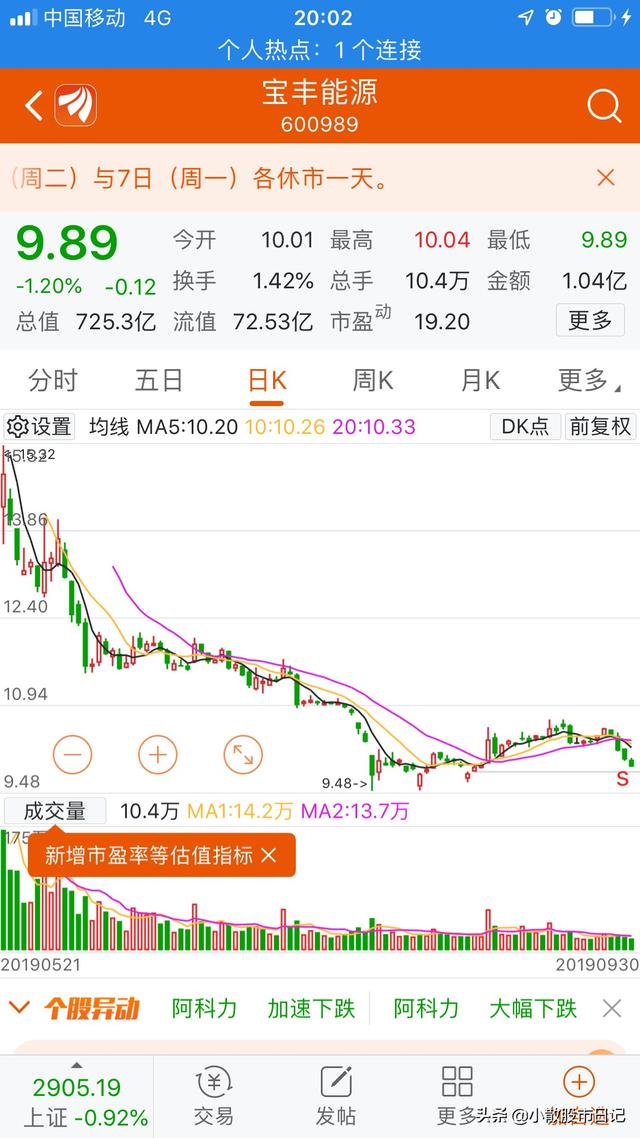Open stock search magnifier
Viewport: 640px width, 1138px height.
pyautogui.click(x=603, y=105)
